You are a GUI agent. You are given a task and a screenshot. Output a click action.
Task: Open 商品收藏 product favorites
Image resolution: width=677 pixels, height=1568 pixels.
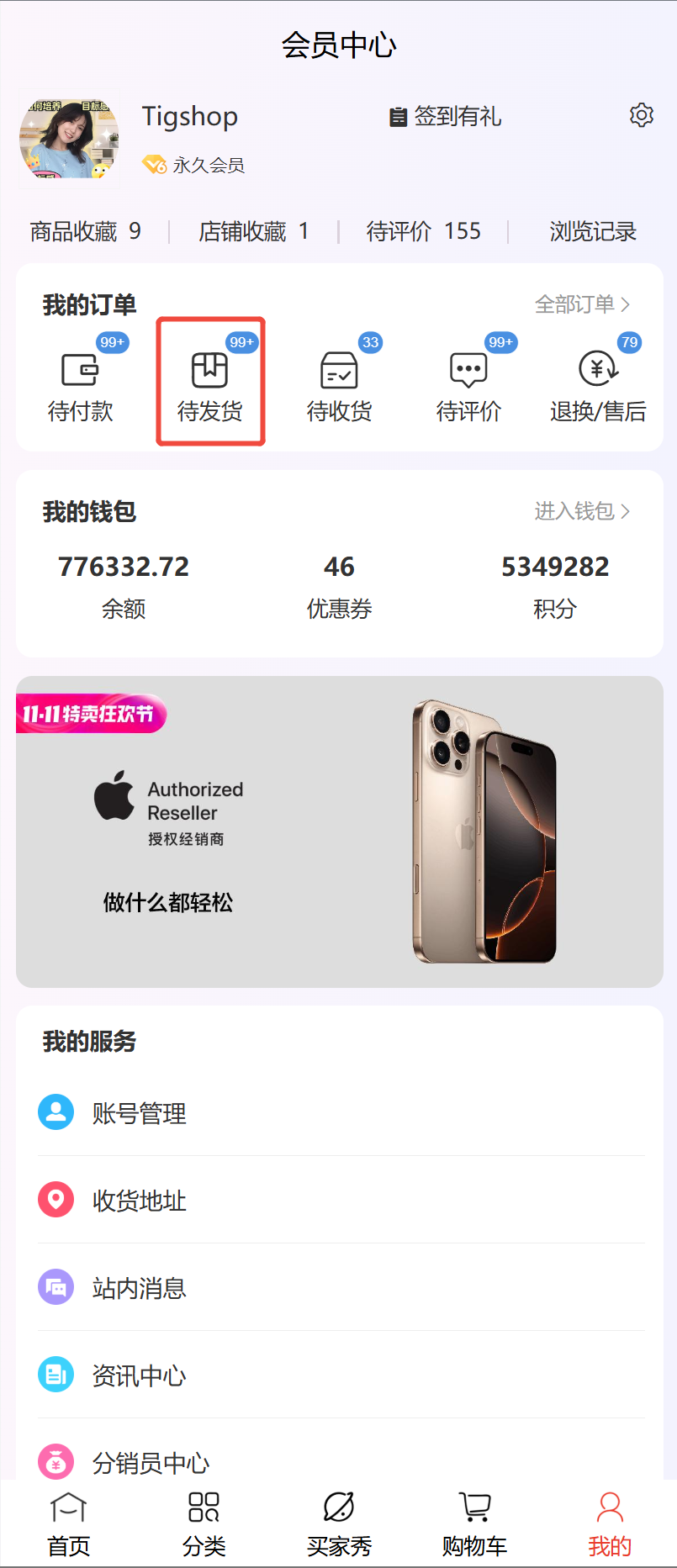[x=85, y=231]
